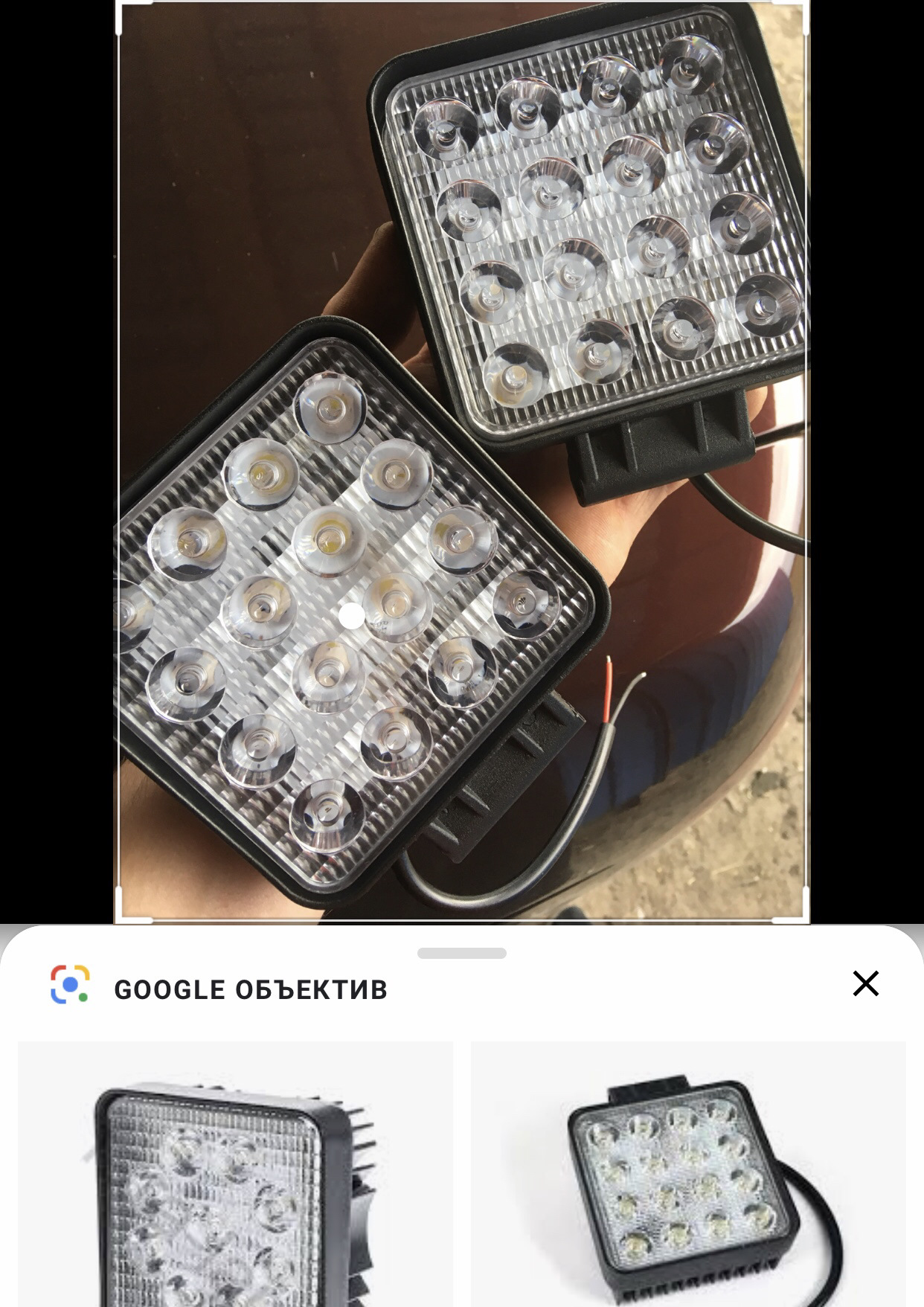Tap the white focus dot on the photo
This screenshot has width=924, height=1307.
(x=350, y=616)
